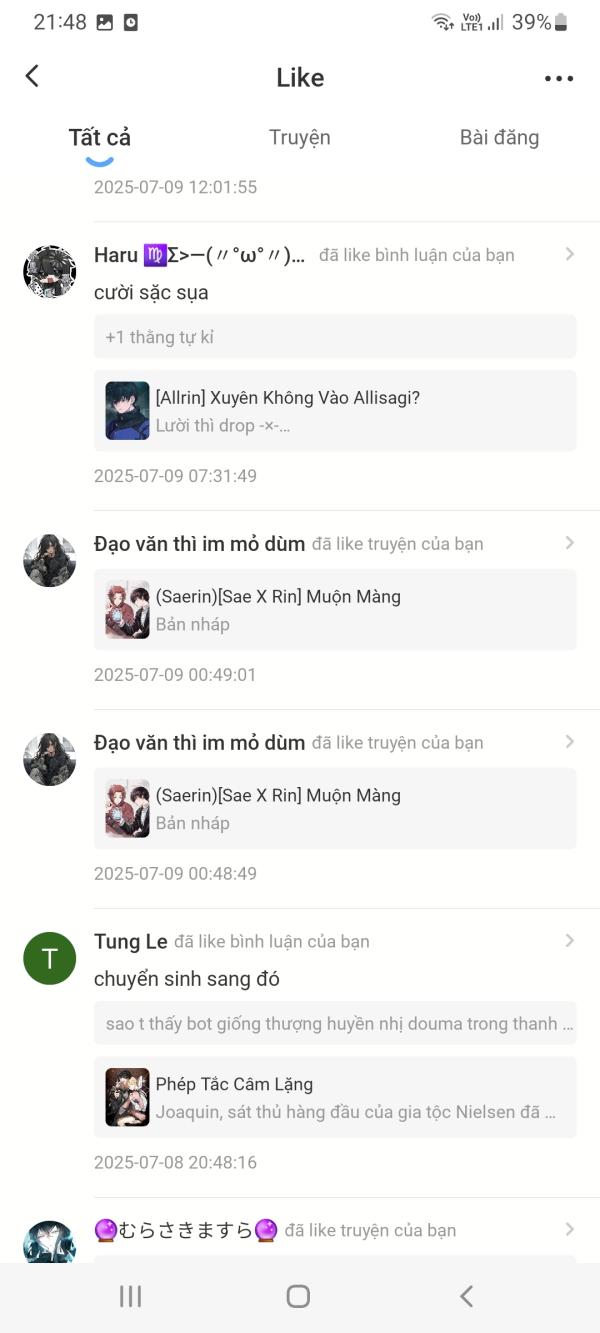Image resolution: width=600 pixels, height=1333 pixels.
Task: Select the Tất cả tab
Action: (x=100, y=138)
